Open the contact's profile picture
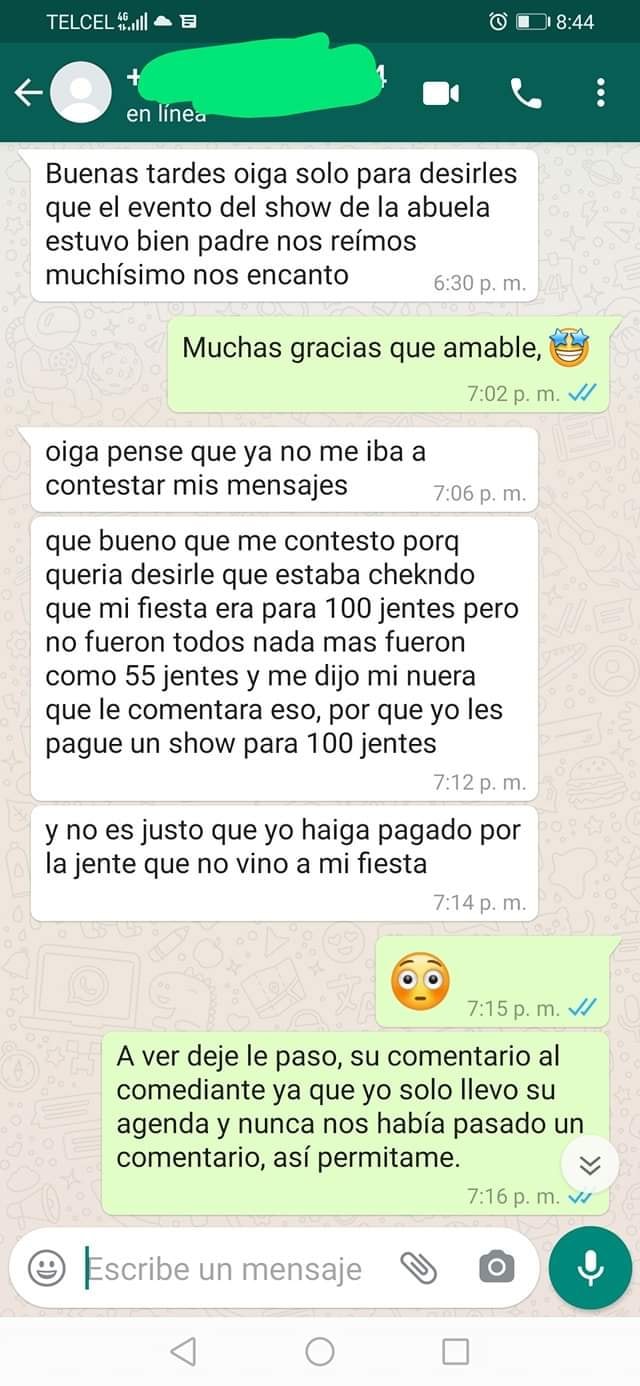The height and width of the screenshot is (1386, 640). [81, 93]
